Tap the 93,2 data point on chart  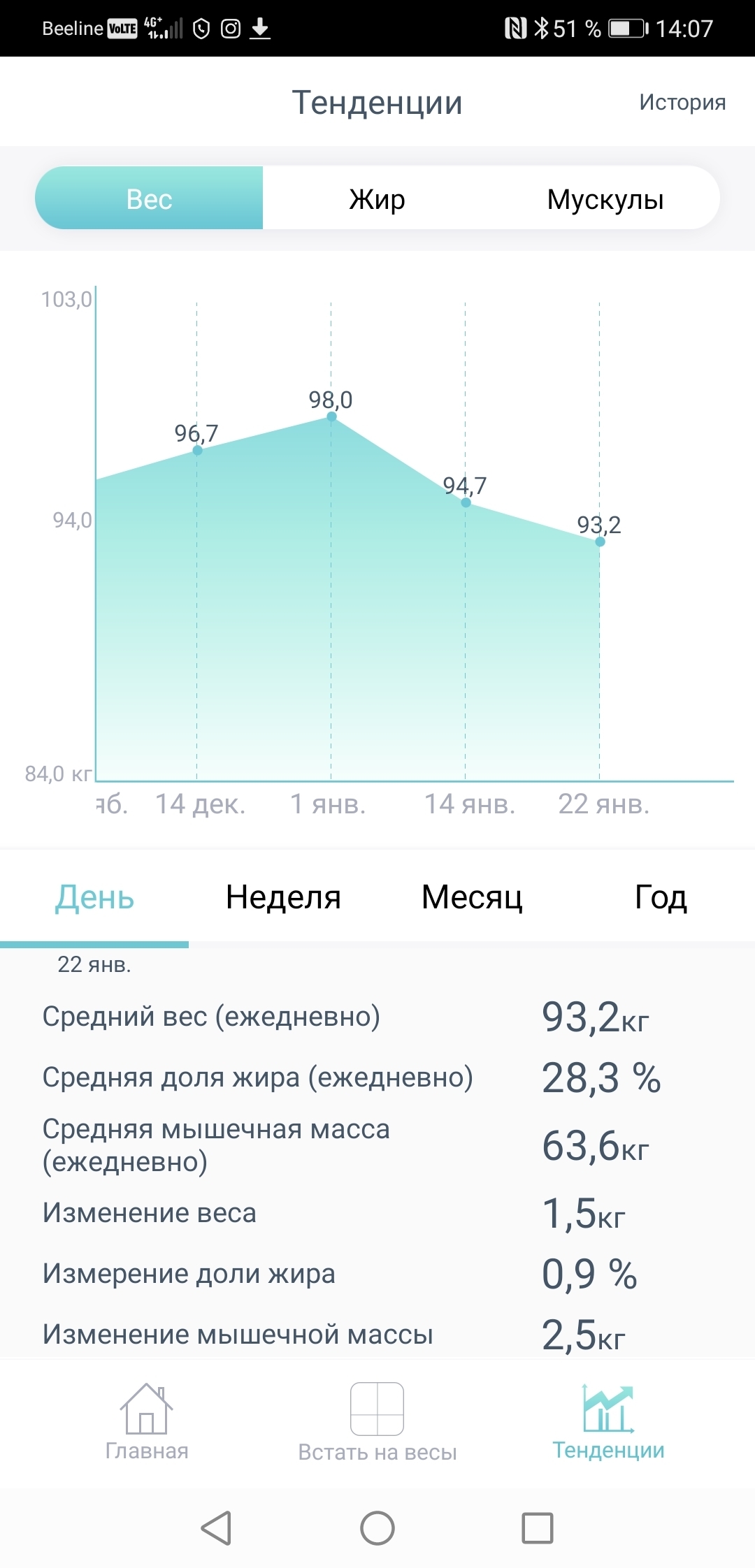tap(600, 542)
